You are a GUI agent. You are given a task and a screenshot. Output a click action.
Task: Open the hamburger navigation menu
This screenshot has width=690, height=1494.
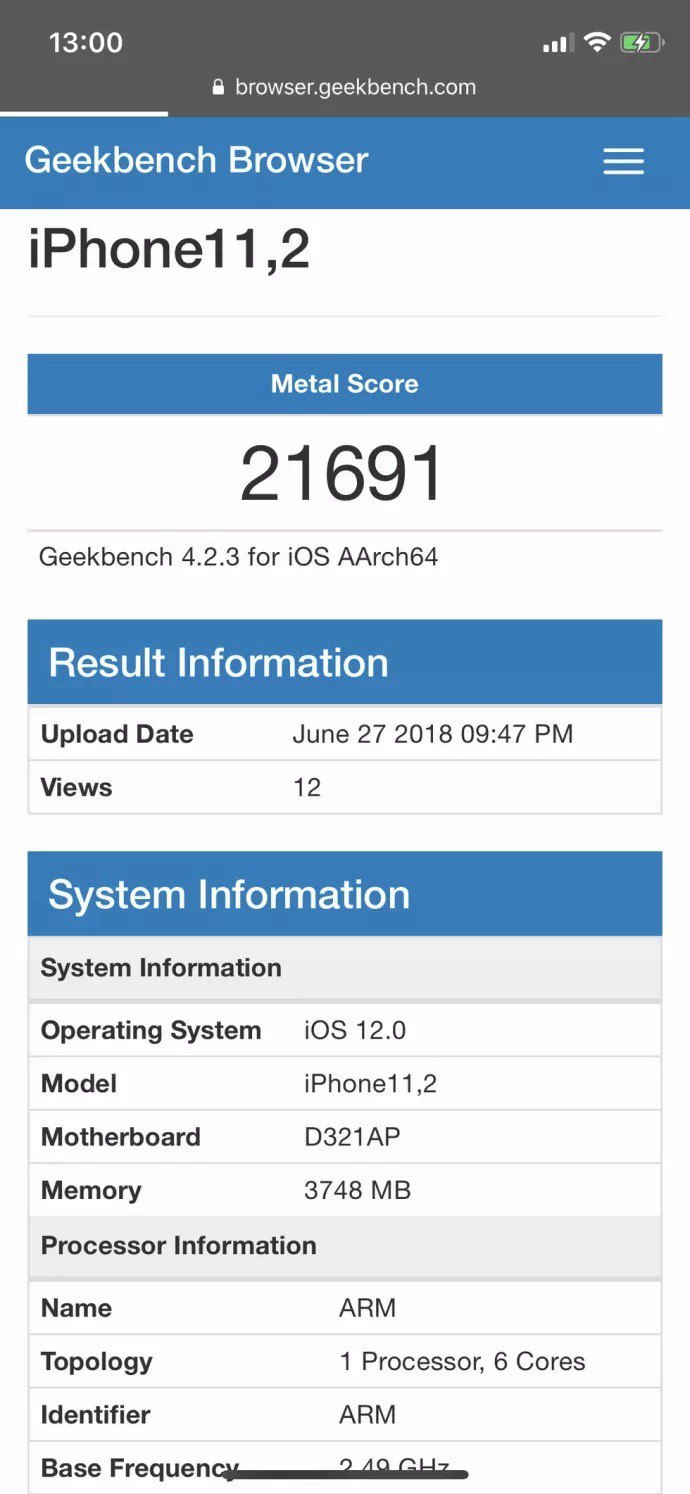pos(623,162)
